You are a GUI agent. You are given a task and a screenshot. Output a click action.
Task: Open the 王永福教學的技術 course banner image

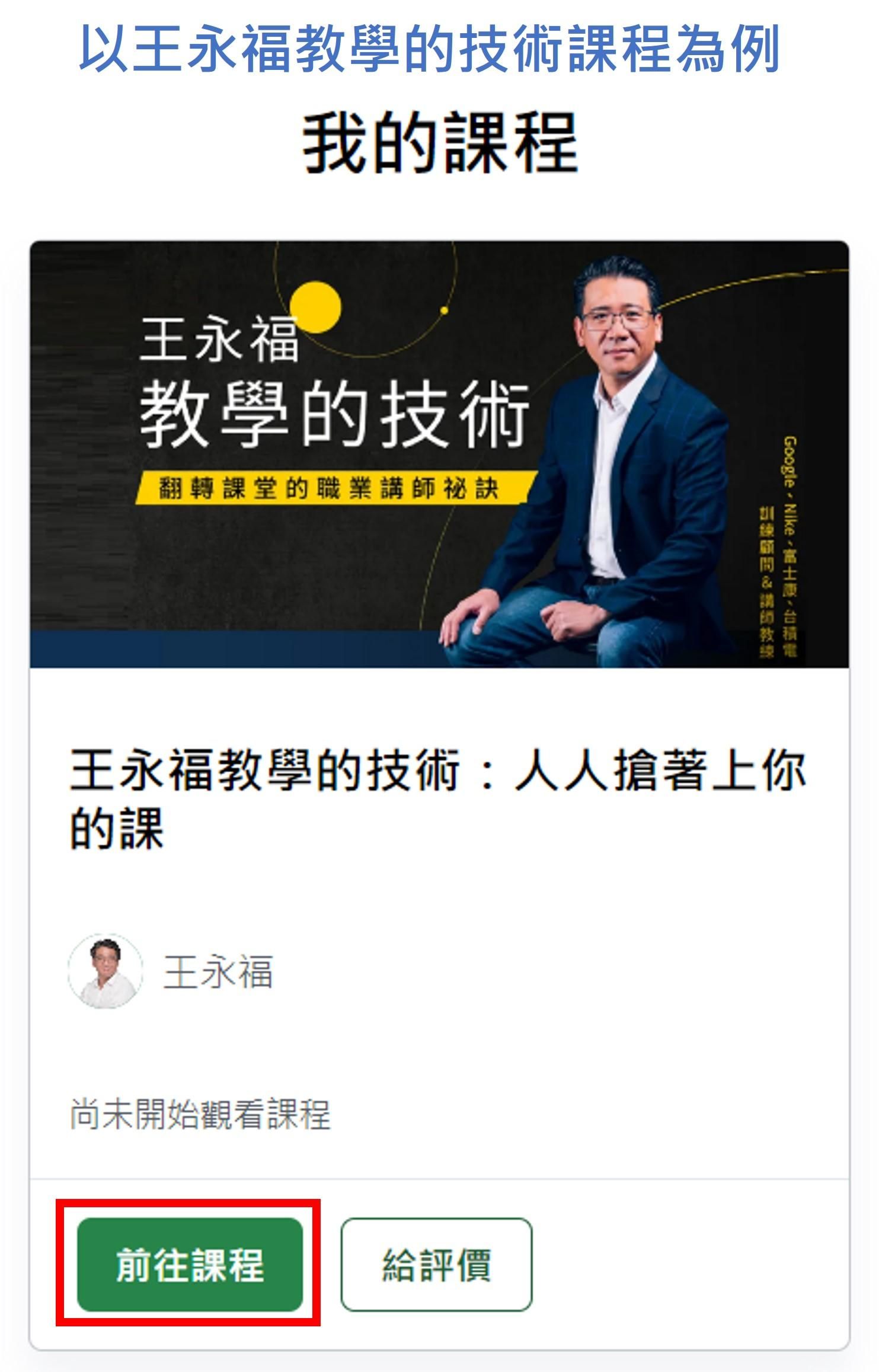pos(439,454)
